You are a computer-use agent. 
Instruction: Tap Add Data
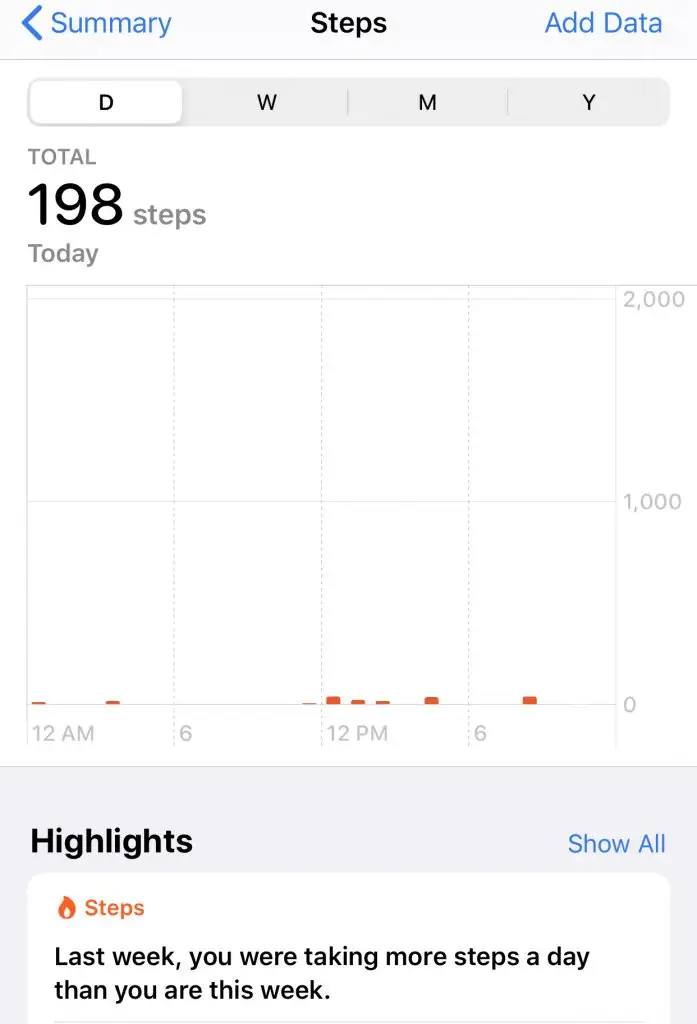[603, 23]
